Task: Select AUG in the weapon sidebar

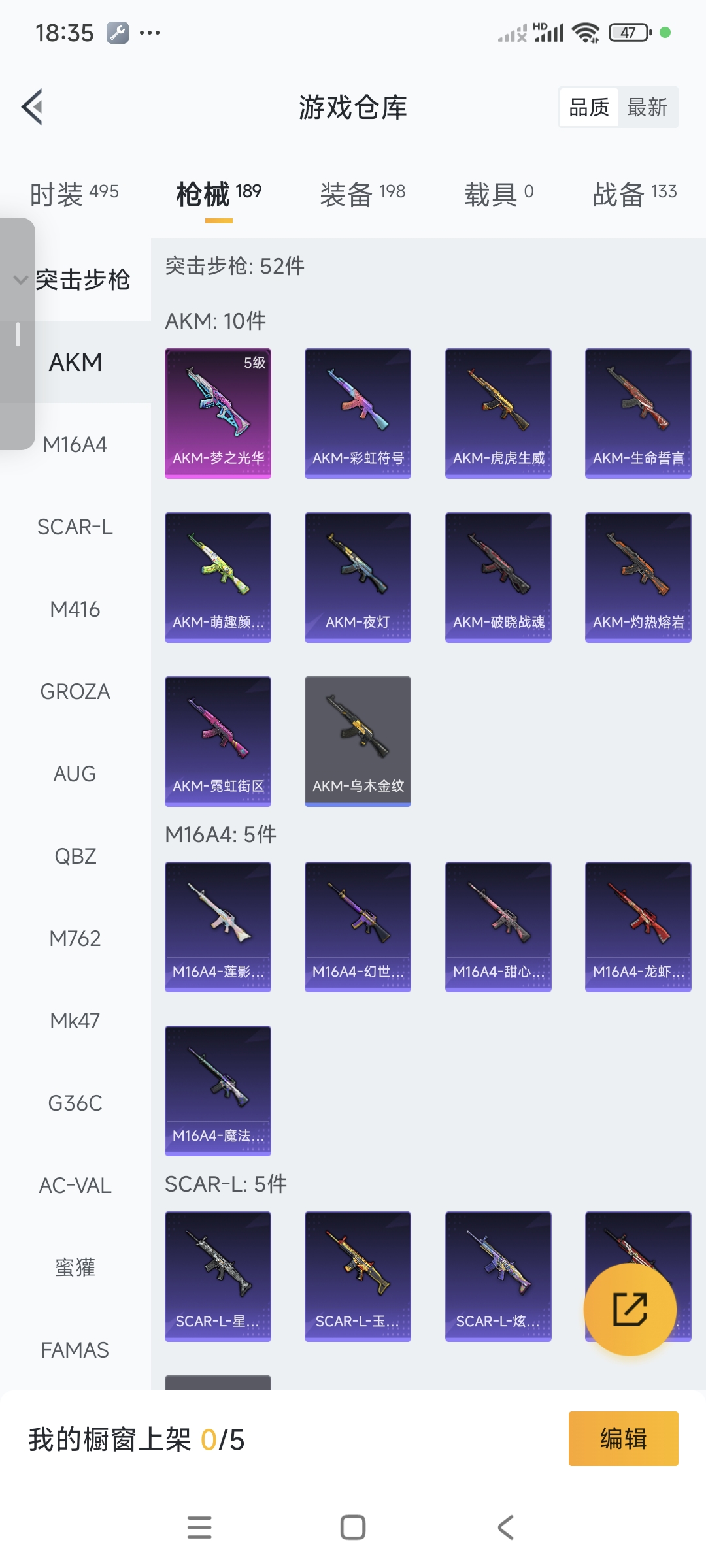Action: (x=75, y=774)
